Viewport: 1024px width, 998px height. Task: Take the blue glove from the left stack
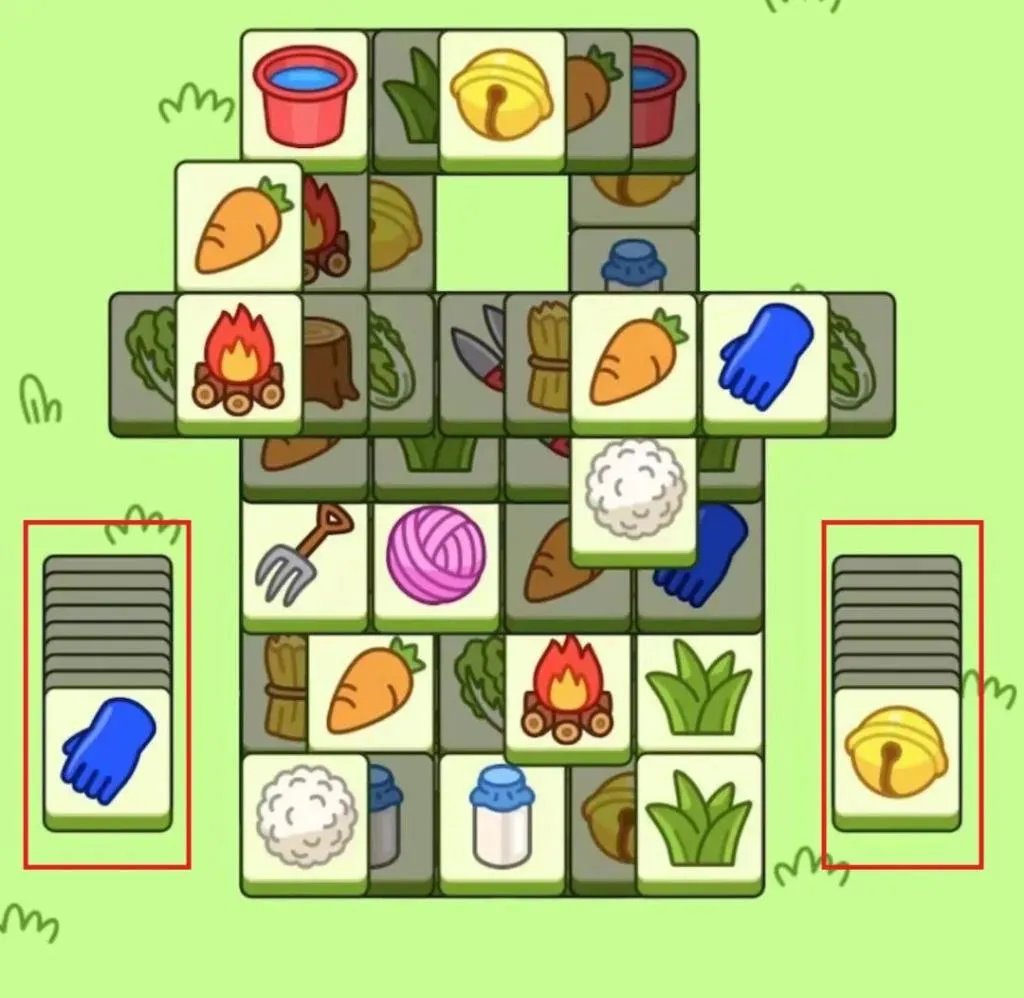107,752
